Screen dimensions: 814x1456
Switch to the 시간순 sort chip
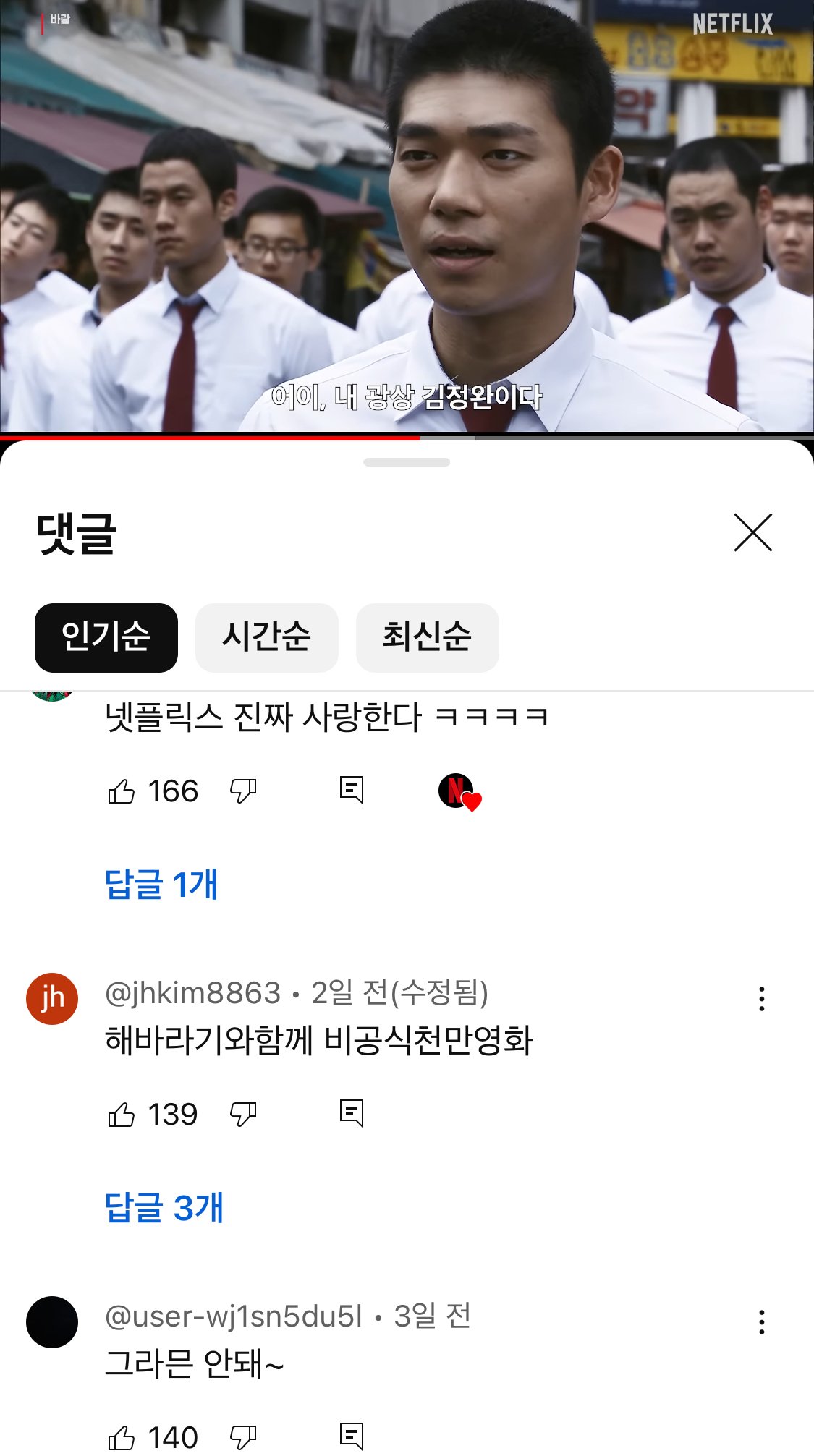pyautogui.click(x=266, y=637)
